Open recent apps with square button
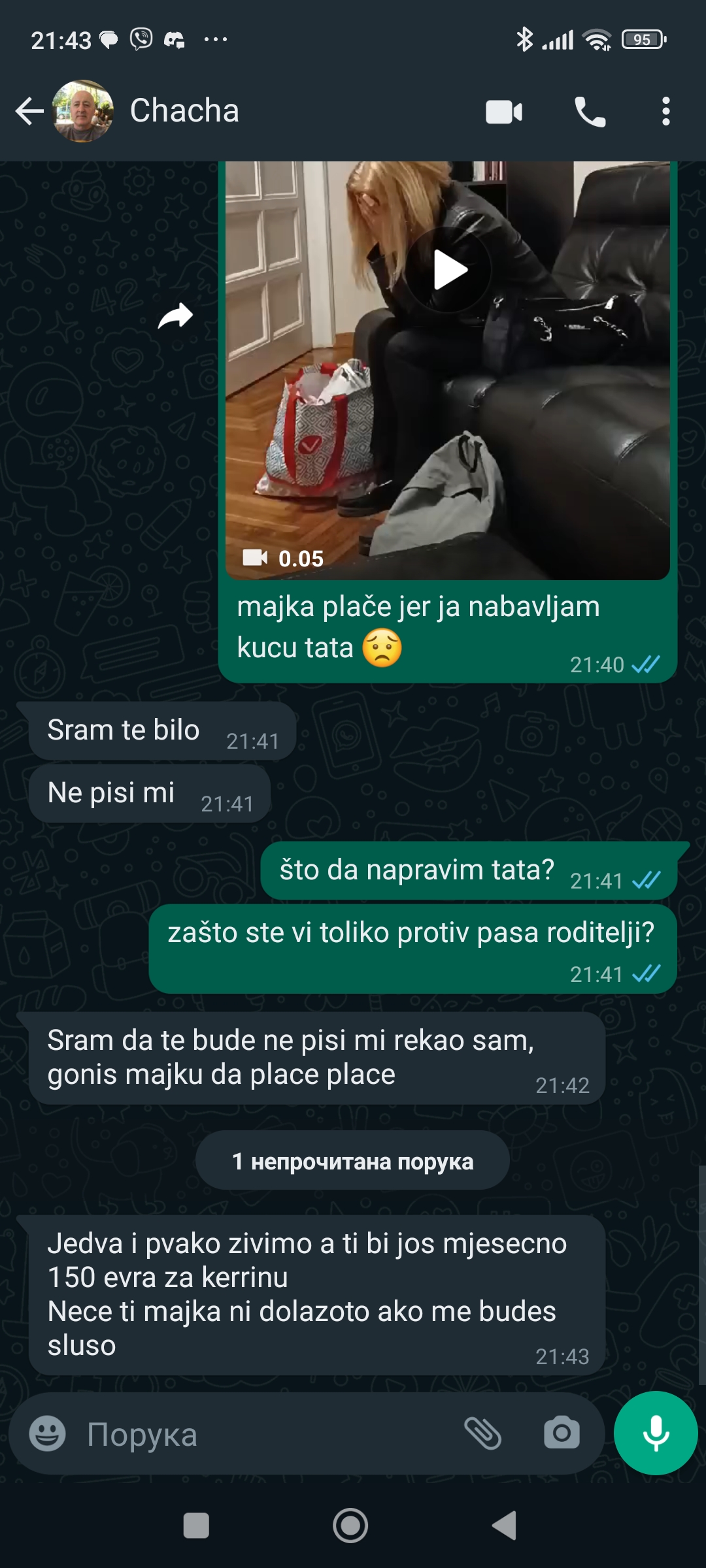 [196, 1526]
